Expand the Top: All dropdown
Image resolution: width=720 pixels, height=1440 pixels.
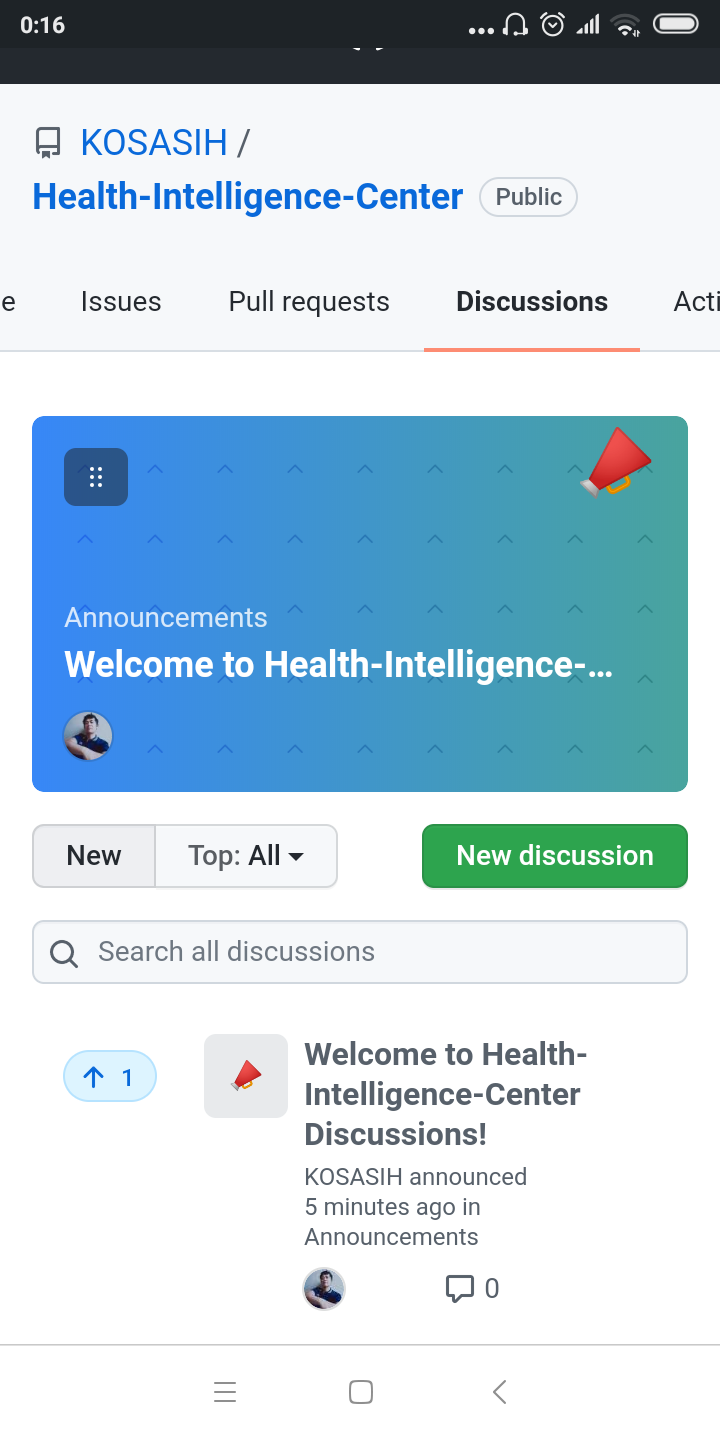pos(246,856)
